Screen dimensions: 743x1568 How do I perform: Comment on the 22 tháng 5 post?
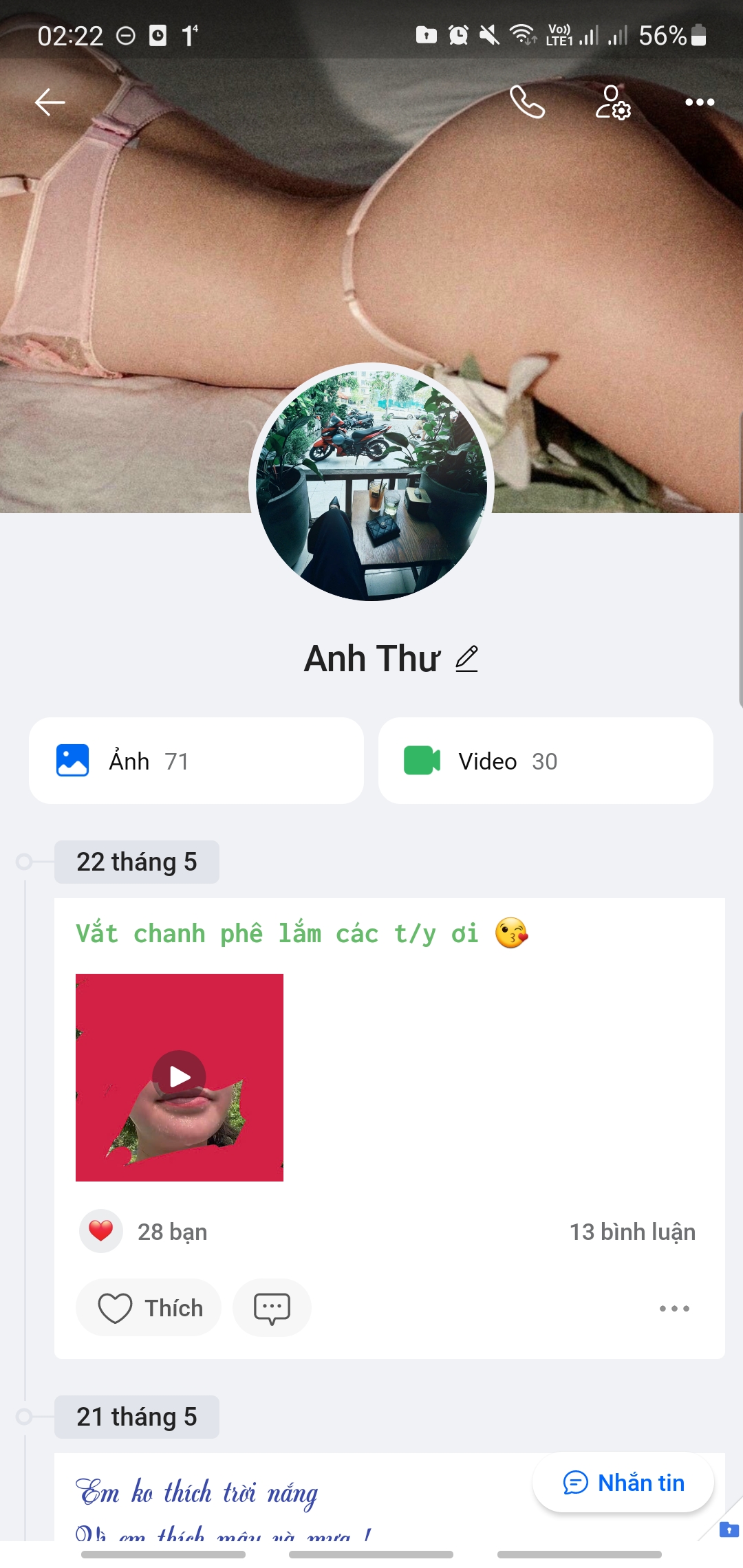click(272, 1307)
